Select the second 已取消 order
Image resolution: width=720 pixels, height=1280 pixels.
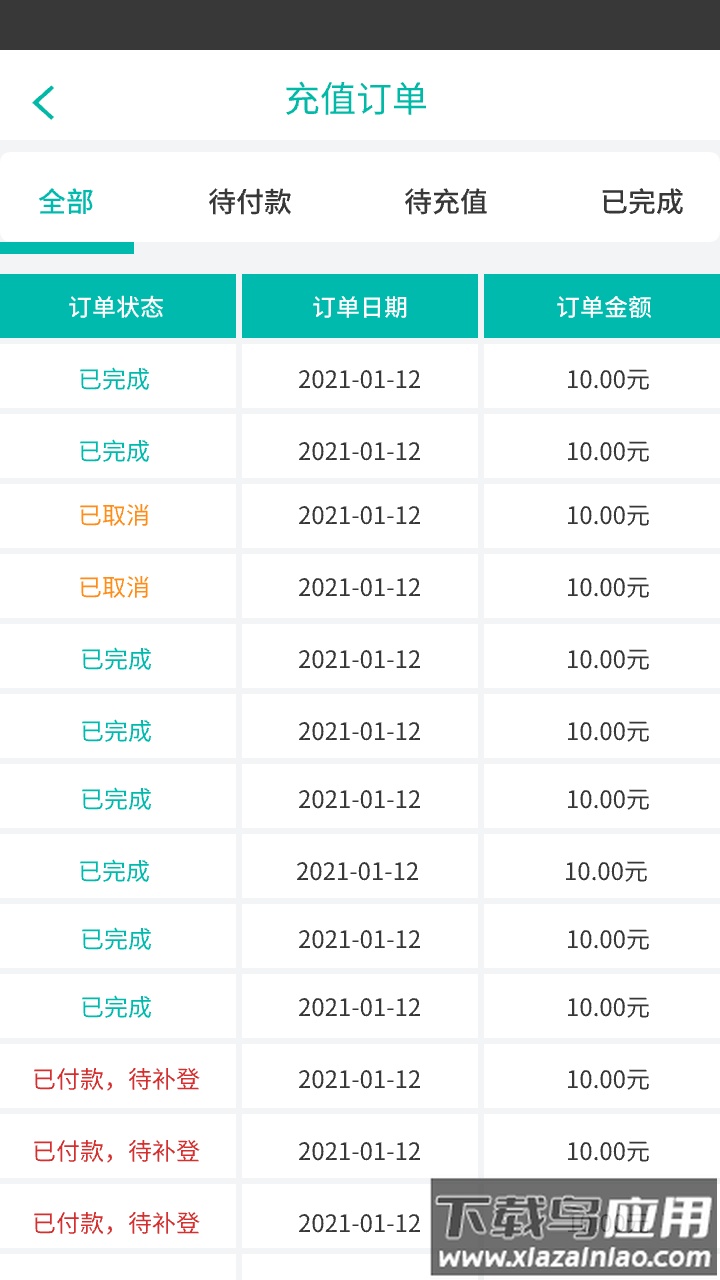[x=117, y=586]
